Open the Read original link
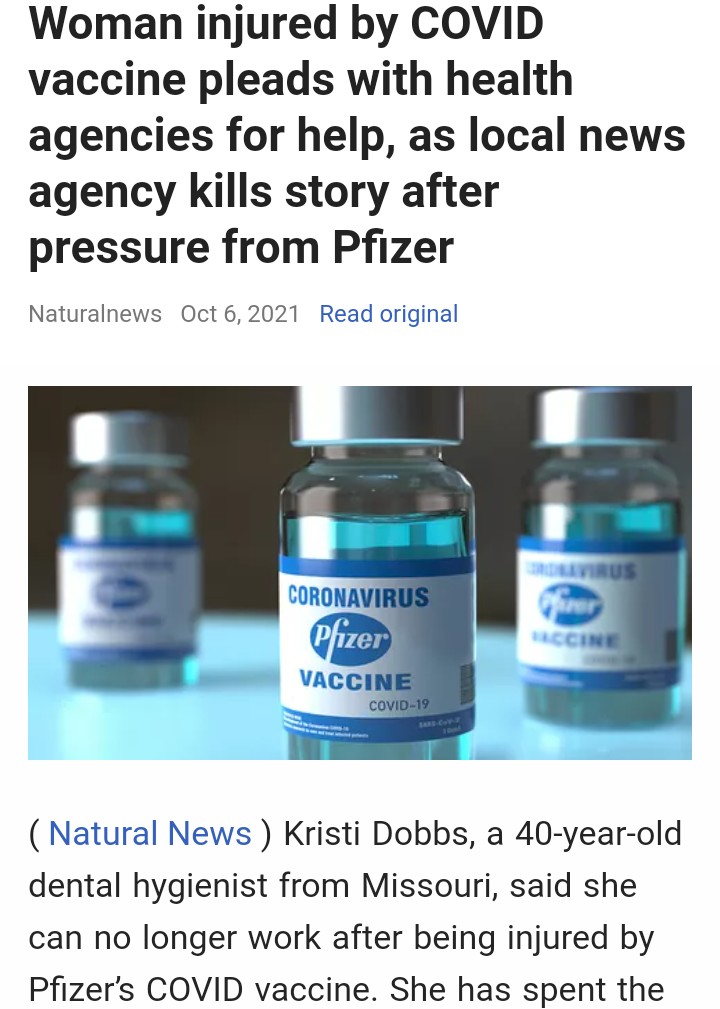 (388, 314)
